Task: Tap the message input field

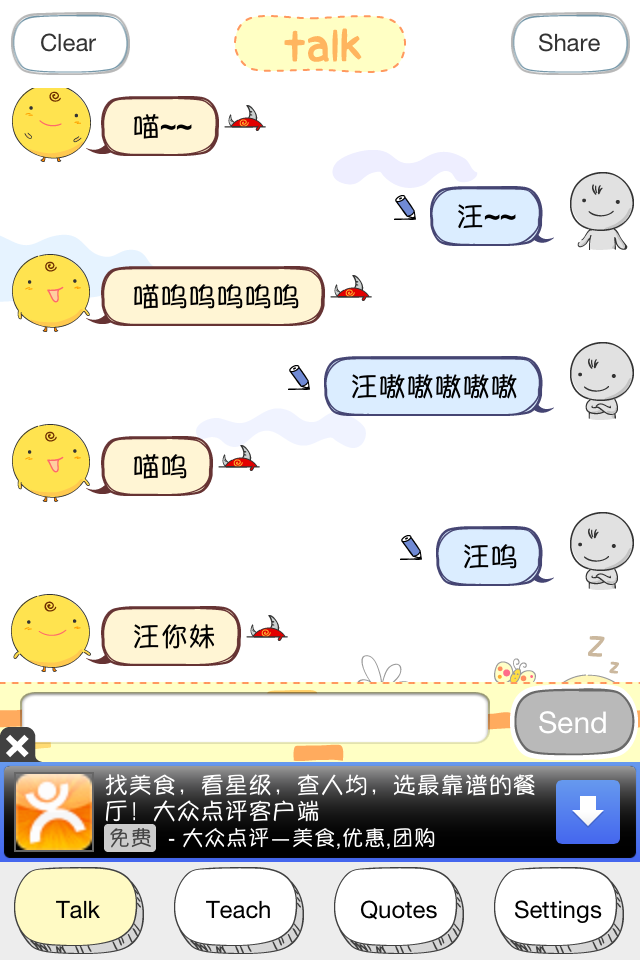Action: [255, 718]
